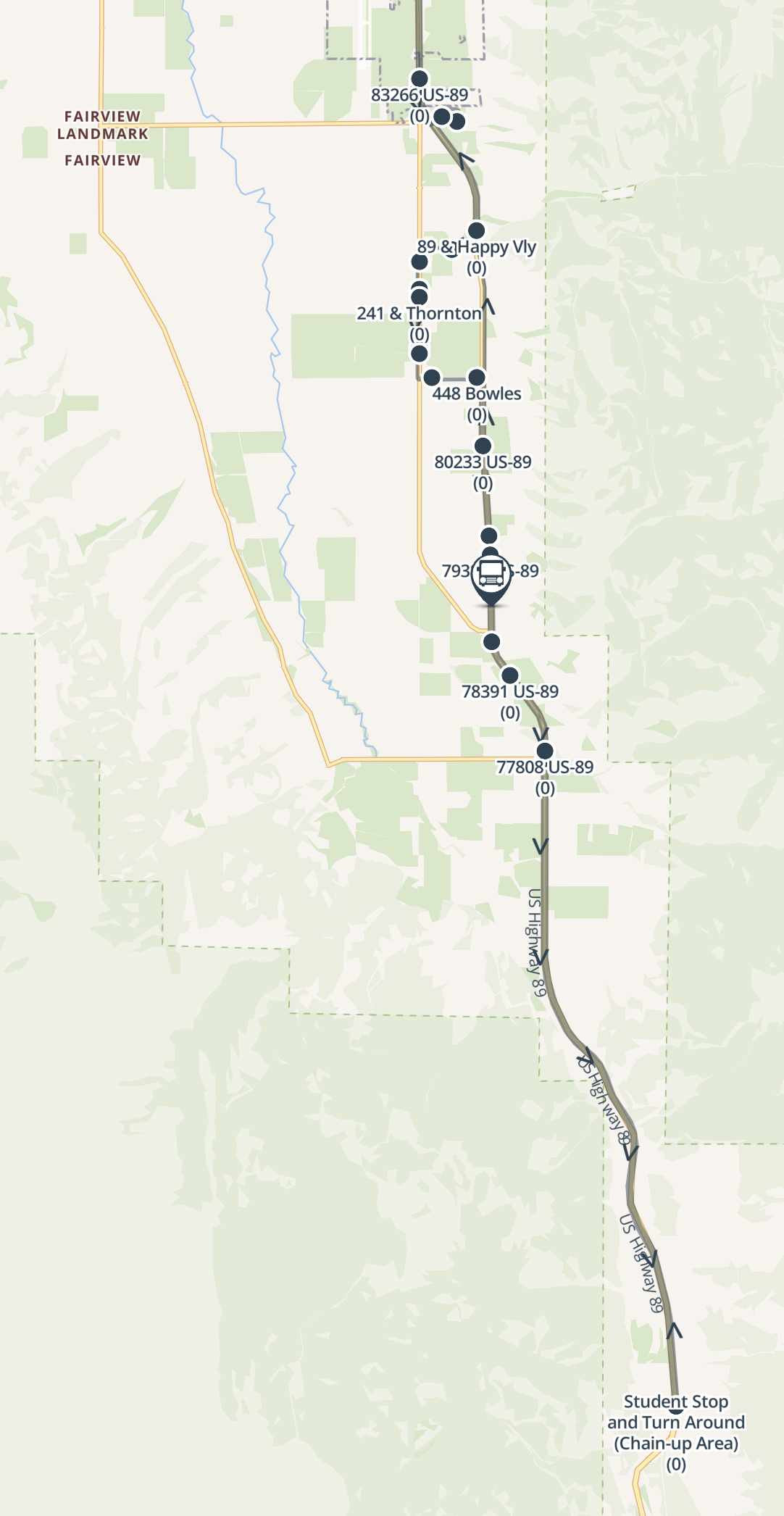Select the 89 & Happy Vly stop marker

click(x=476, y=230)
